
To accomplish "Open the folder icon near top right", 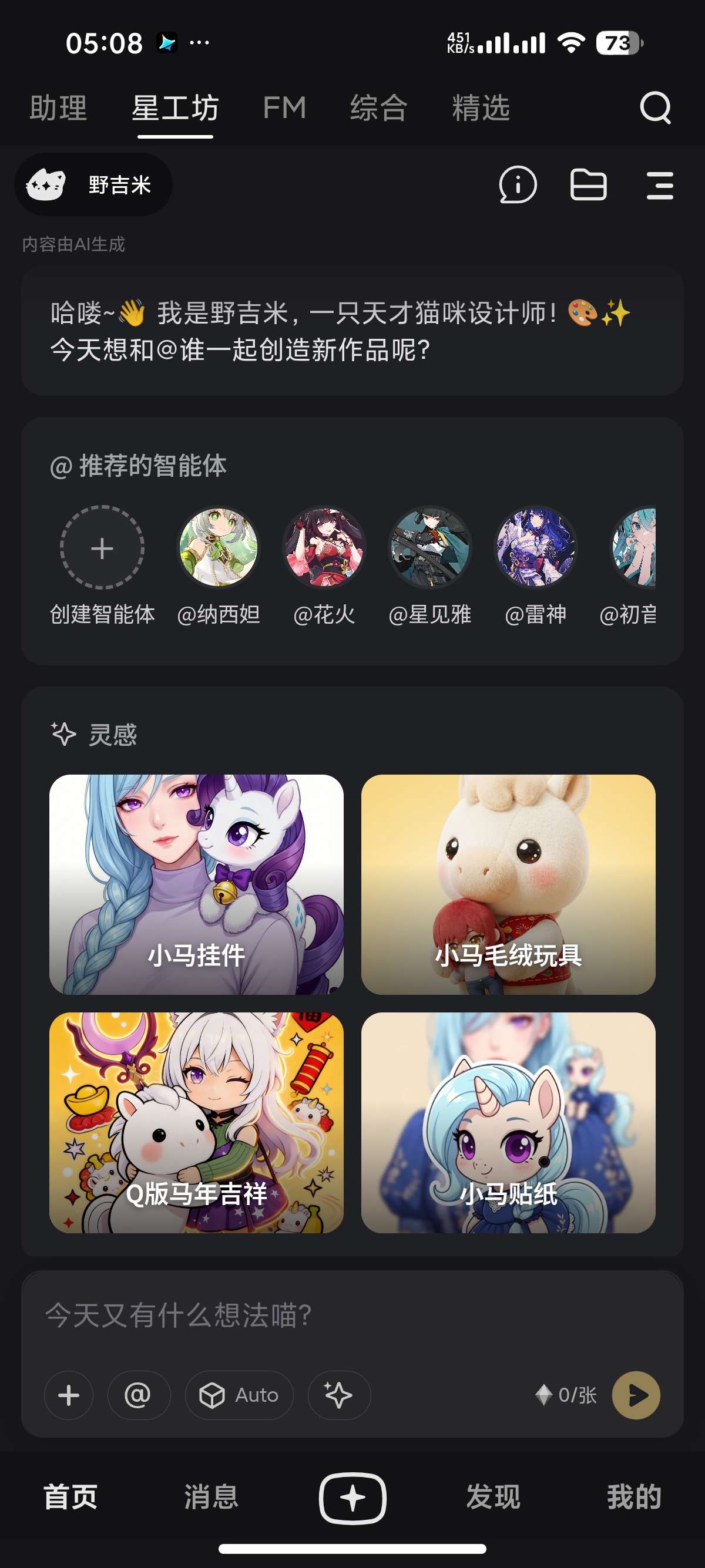I will pyautogui.click(x=588, y=184).
